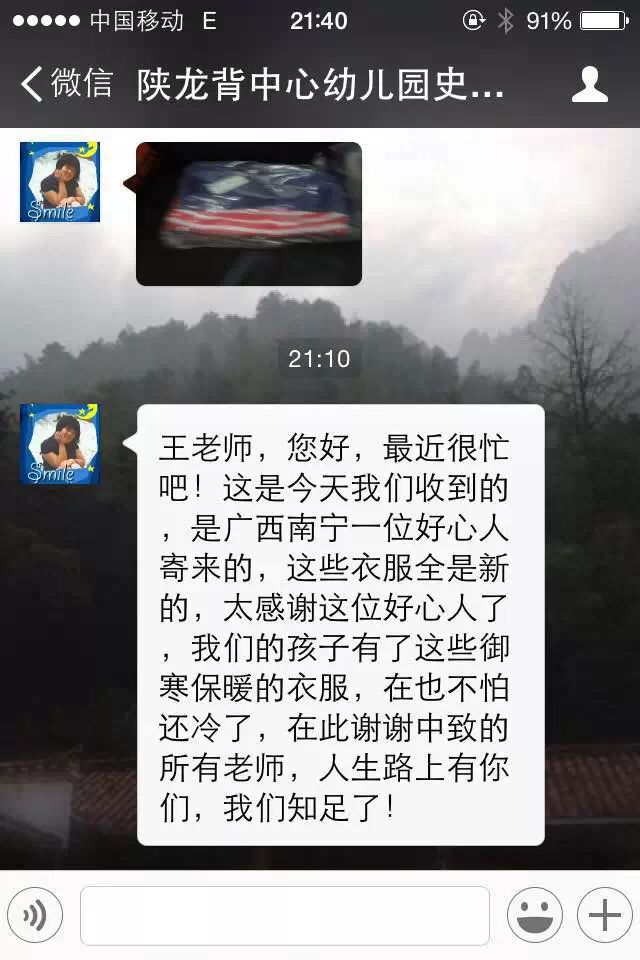Open the photo message of the clothes
The width and height of the screenshot is (640, 960).
tap(248, 214)
